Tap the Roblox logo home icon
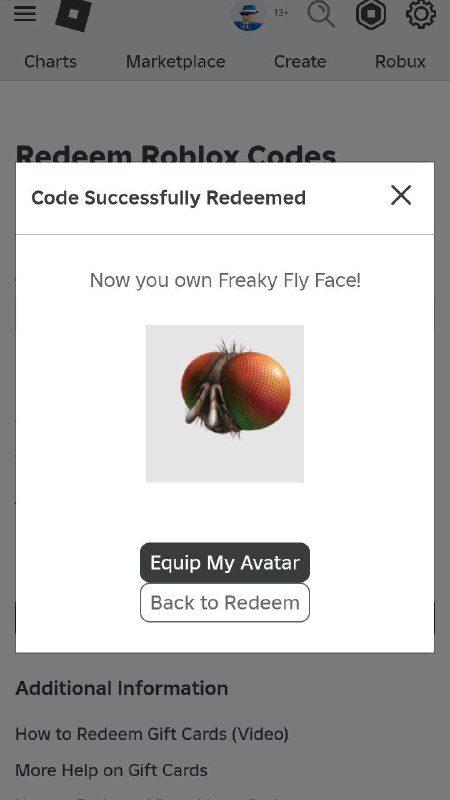Viewport: 450px width, 800px height. click(73, 15)
